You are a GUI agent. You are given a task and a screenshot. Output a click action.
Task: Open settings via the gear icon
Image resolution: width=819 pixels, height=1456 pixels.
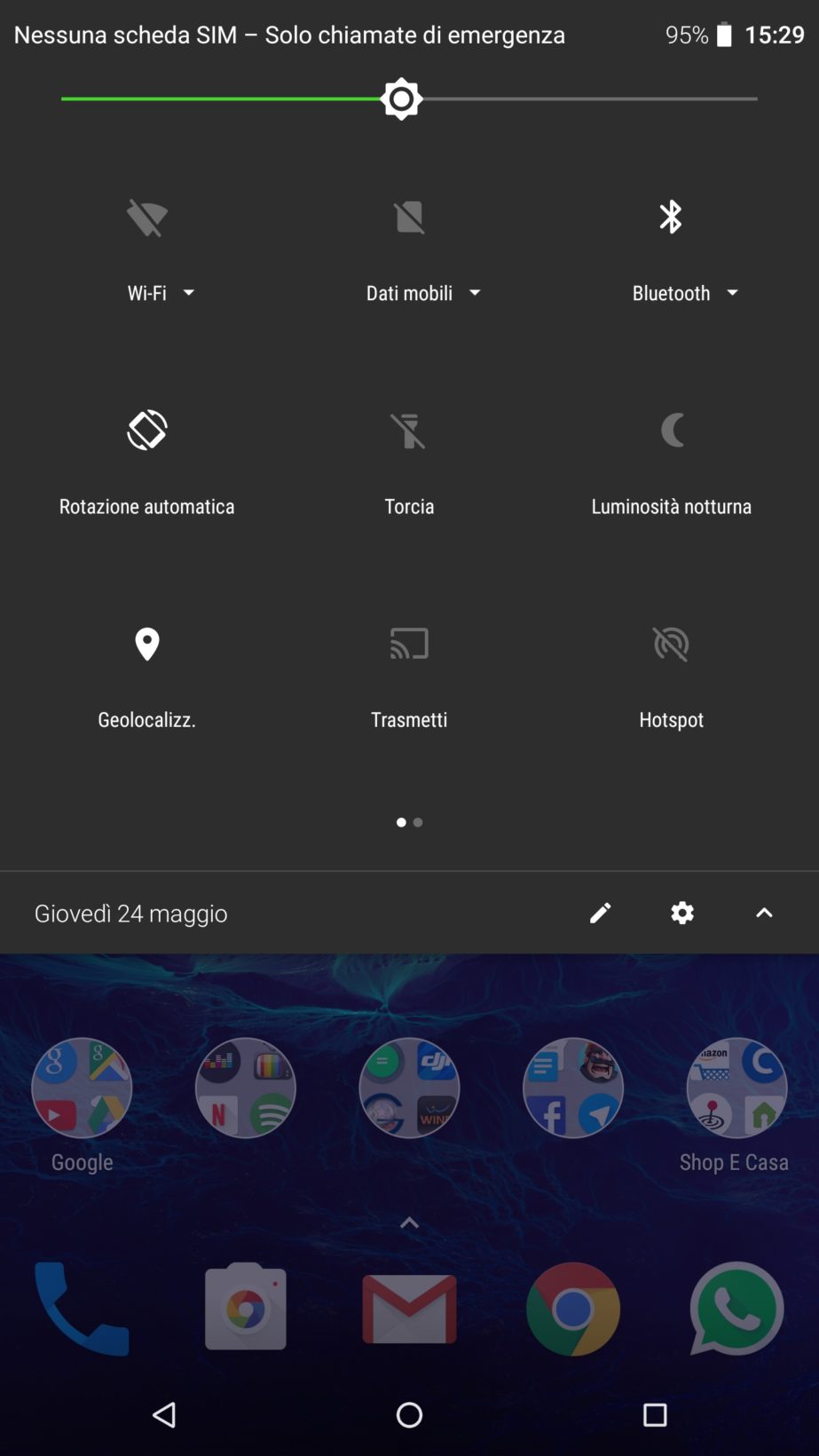[x=682, y=913]
